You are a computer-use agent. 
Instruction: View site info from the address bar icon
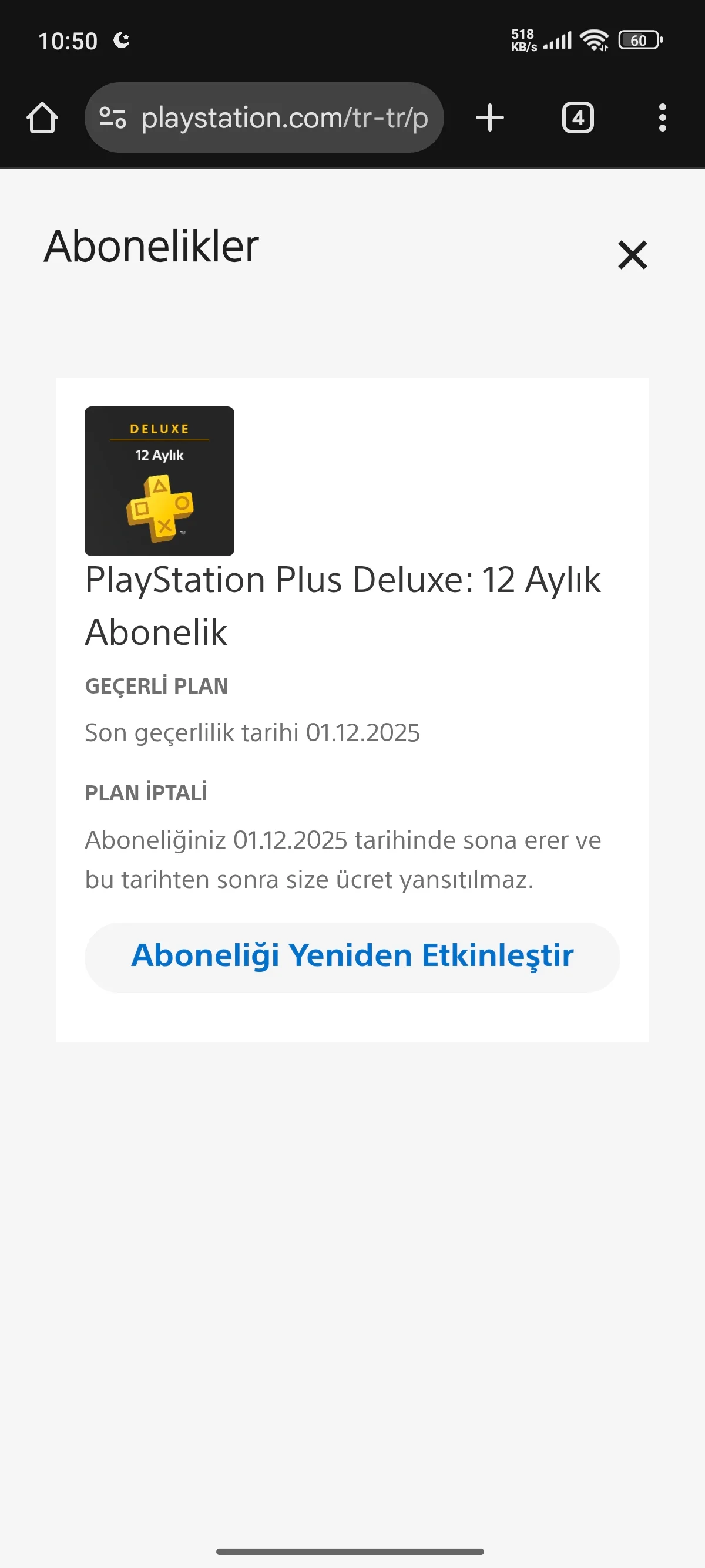(113, 117)
